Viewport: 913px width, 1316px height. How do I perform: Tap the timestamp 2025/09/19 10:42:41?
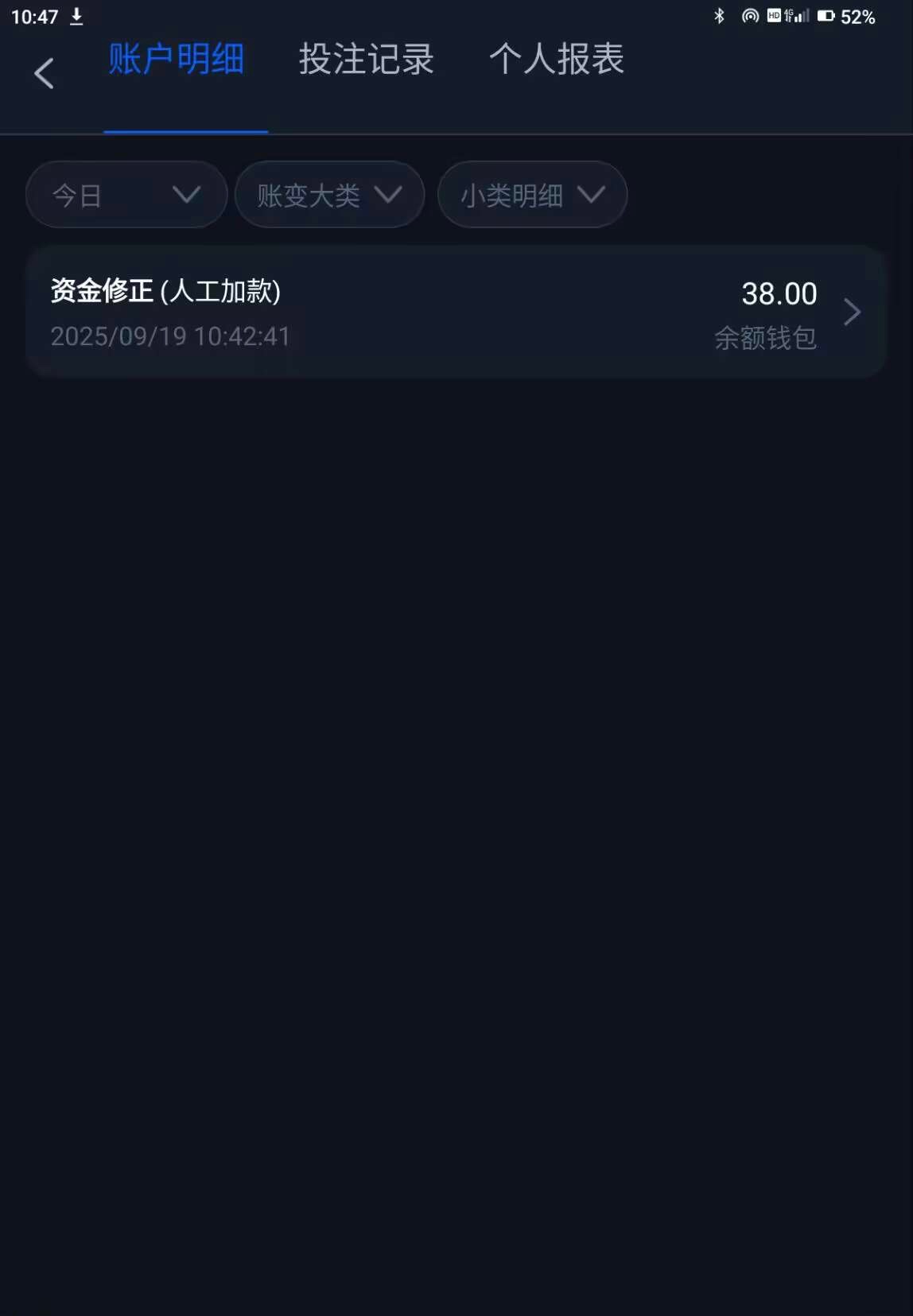(172, 336)
